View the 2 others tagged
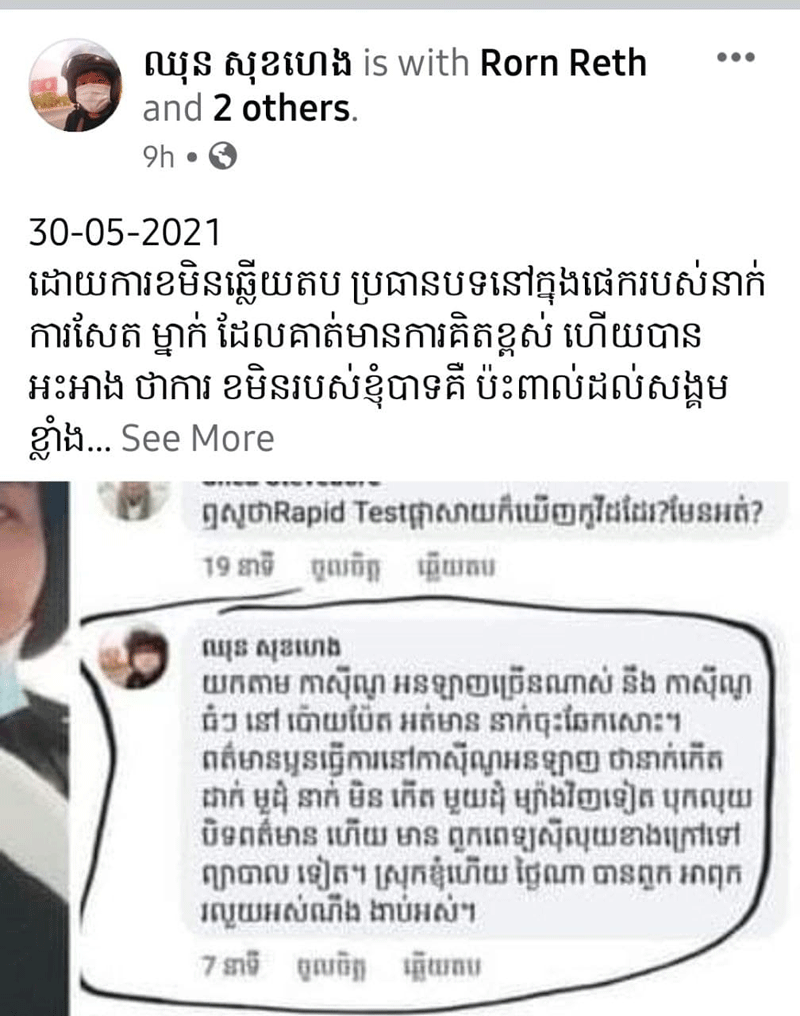This screenshot has width=800, height=1016. (282, 108)
